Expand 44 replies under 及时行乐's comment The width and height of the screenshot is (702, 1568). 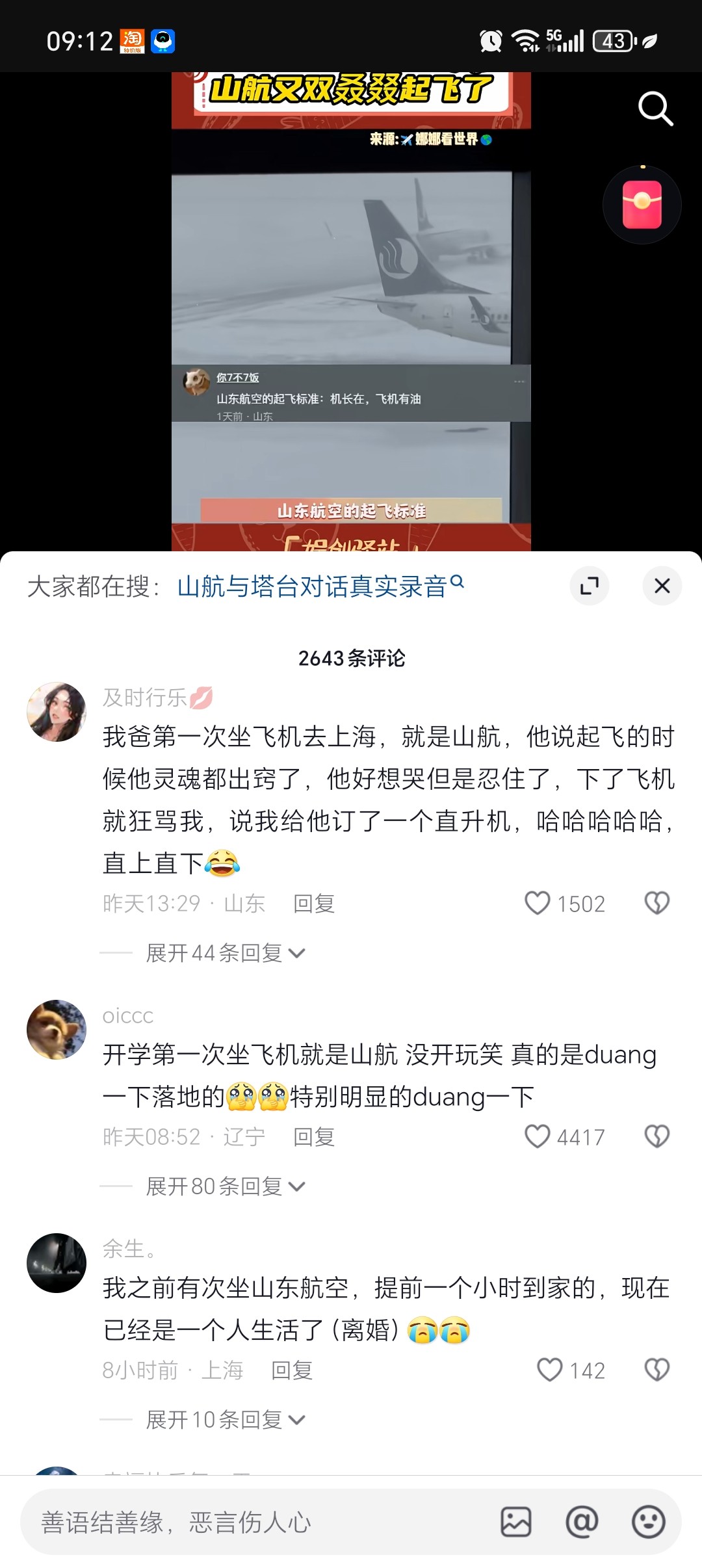225,953
